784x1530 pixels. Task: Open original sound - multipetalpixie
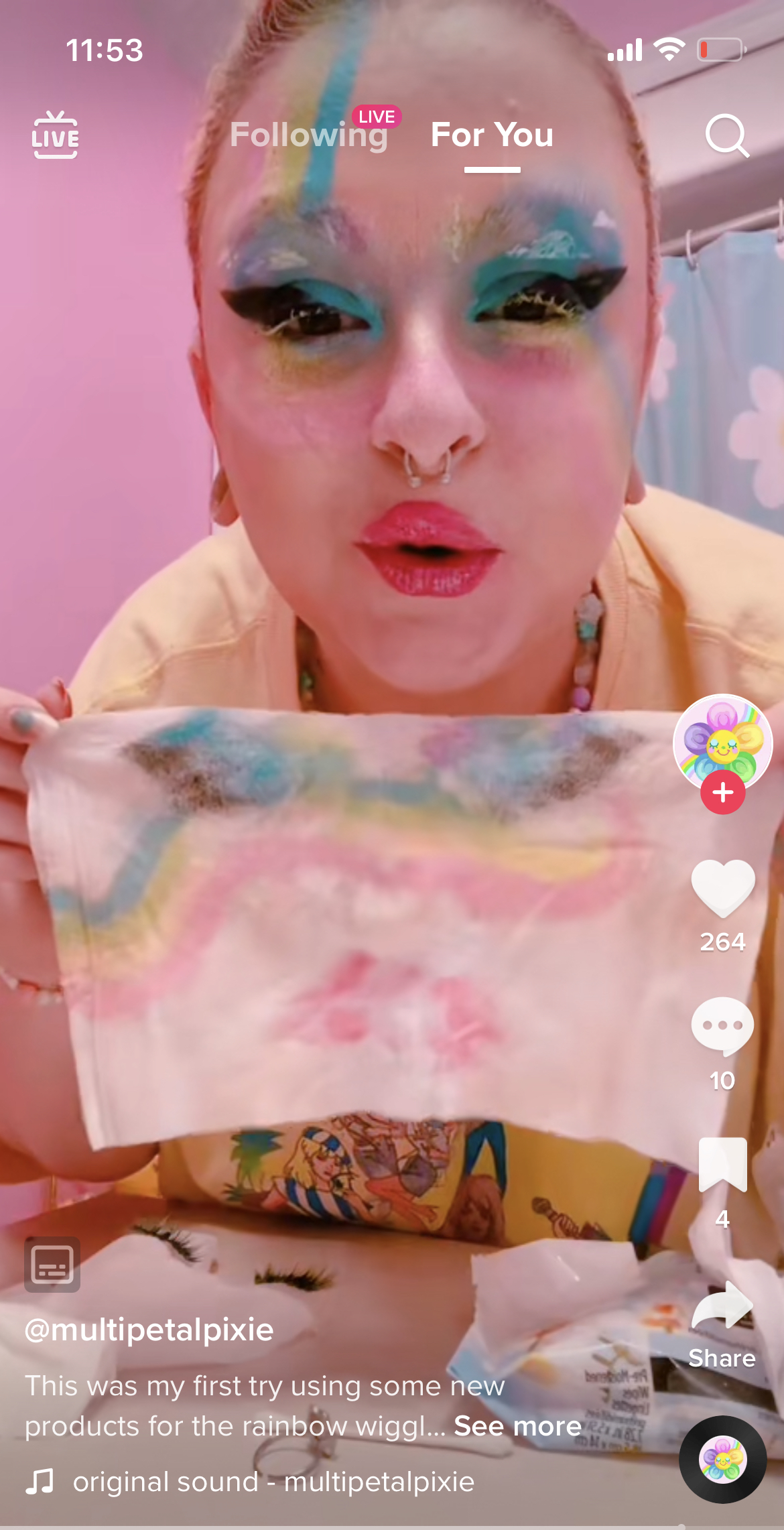pyautogui.click(x=273, y=1482)
